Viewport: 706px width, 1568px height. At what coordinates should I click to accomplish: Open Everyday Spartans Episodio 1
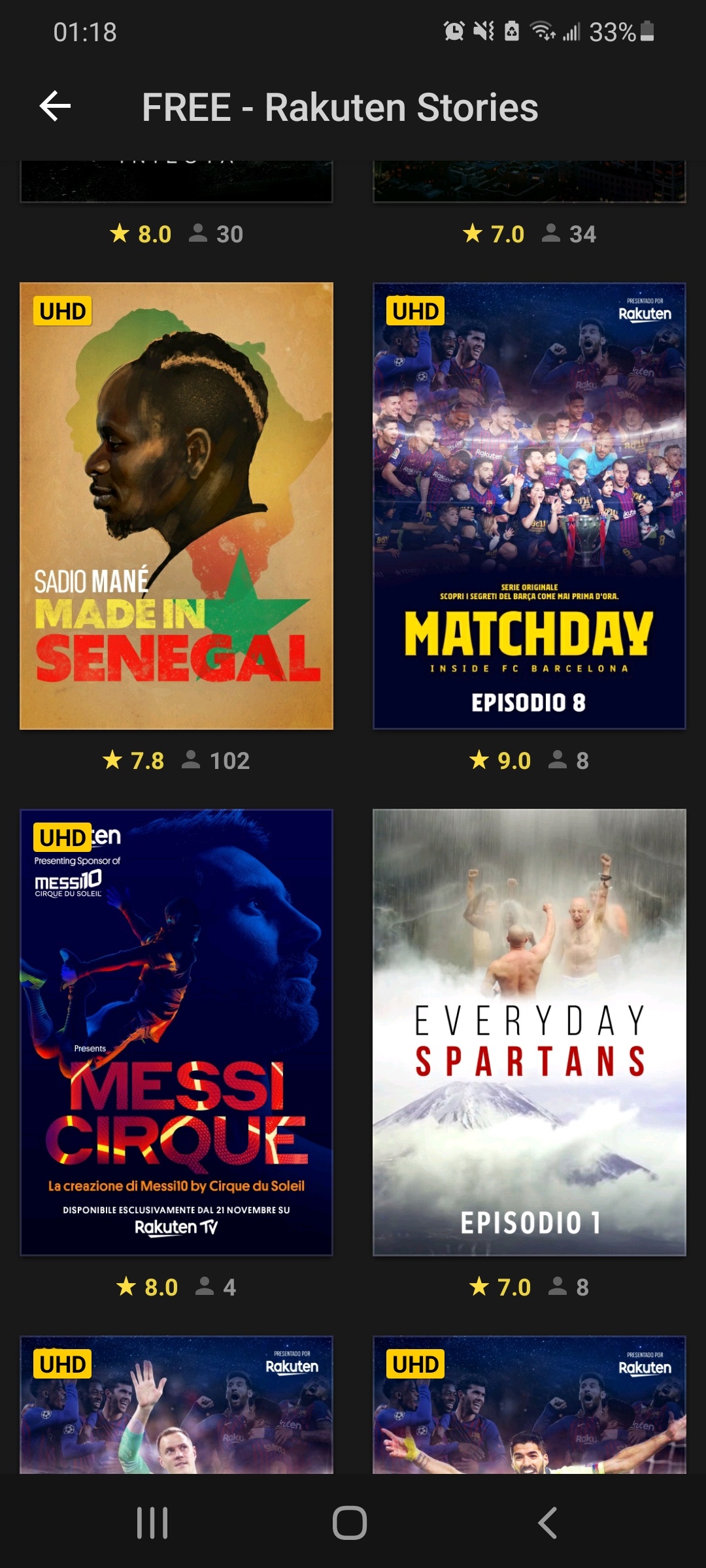(529, 1032)
